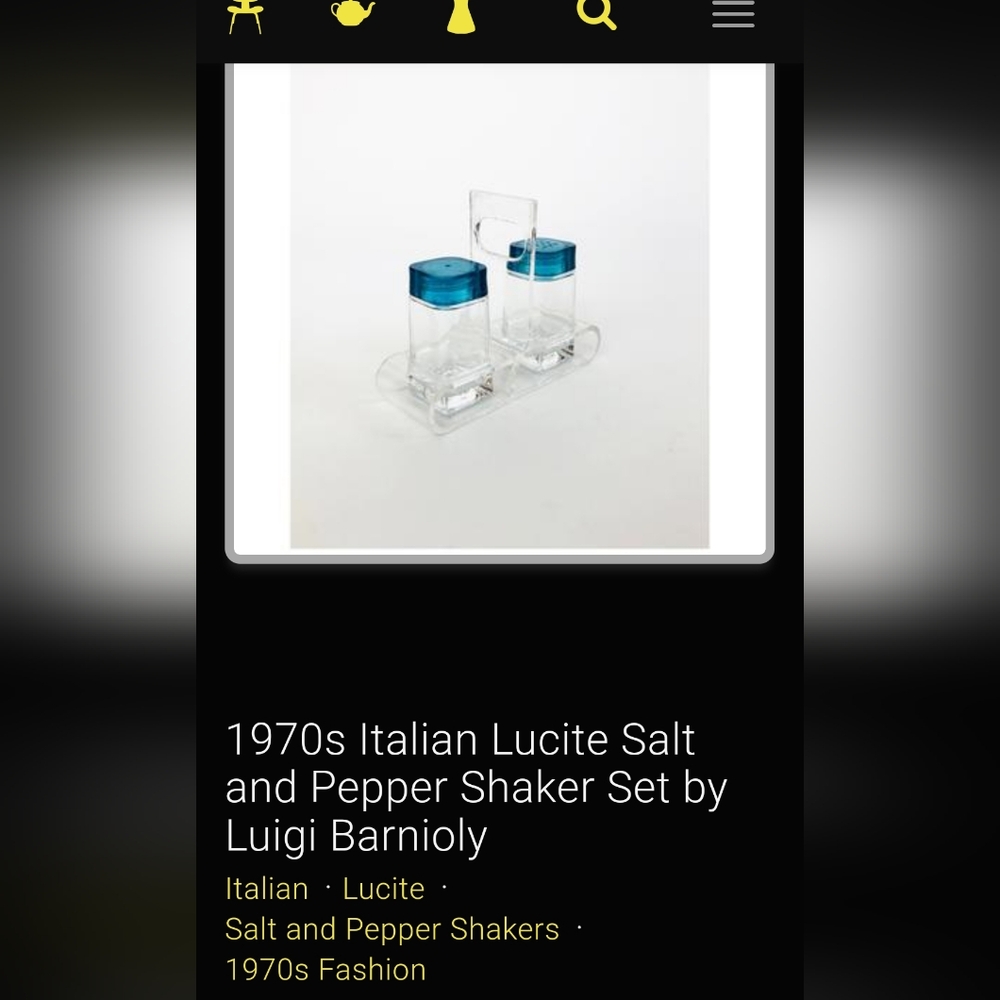1000x1000 pixels.
Task: Open the hamburger menu
Action: tap(733, 14)
